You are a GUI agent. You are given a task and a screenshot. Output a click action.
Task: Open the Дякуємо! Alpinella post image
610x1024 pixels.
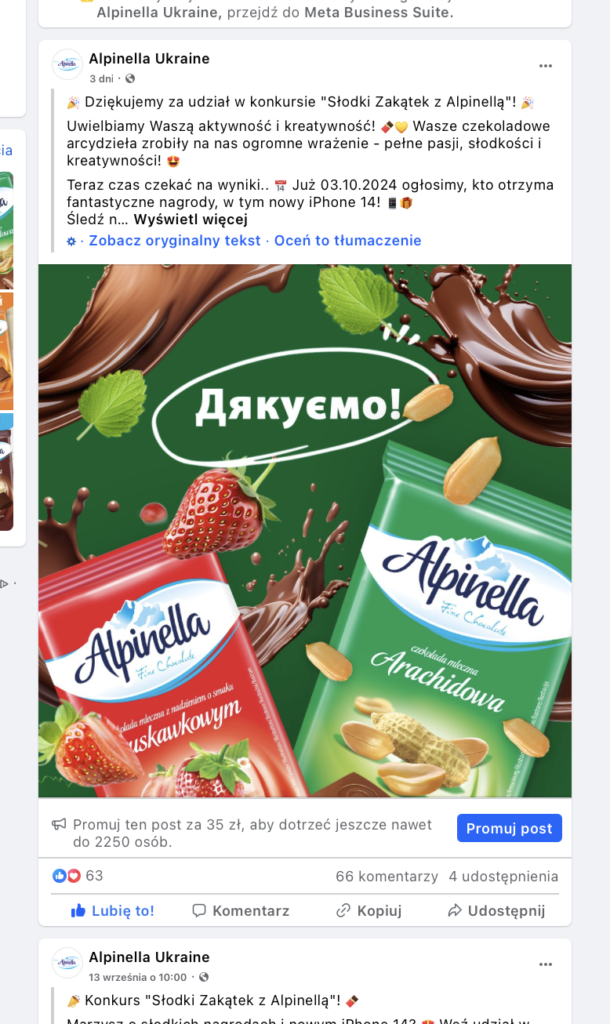305,530
